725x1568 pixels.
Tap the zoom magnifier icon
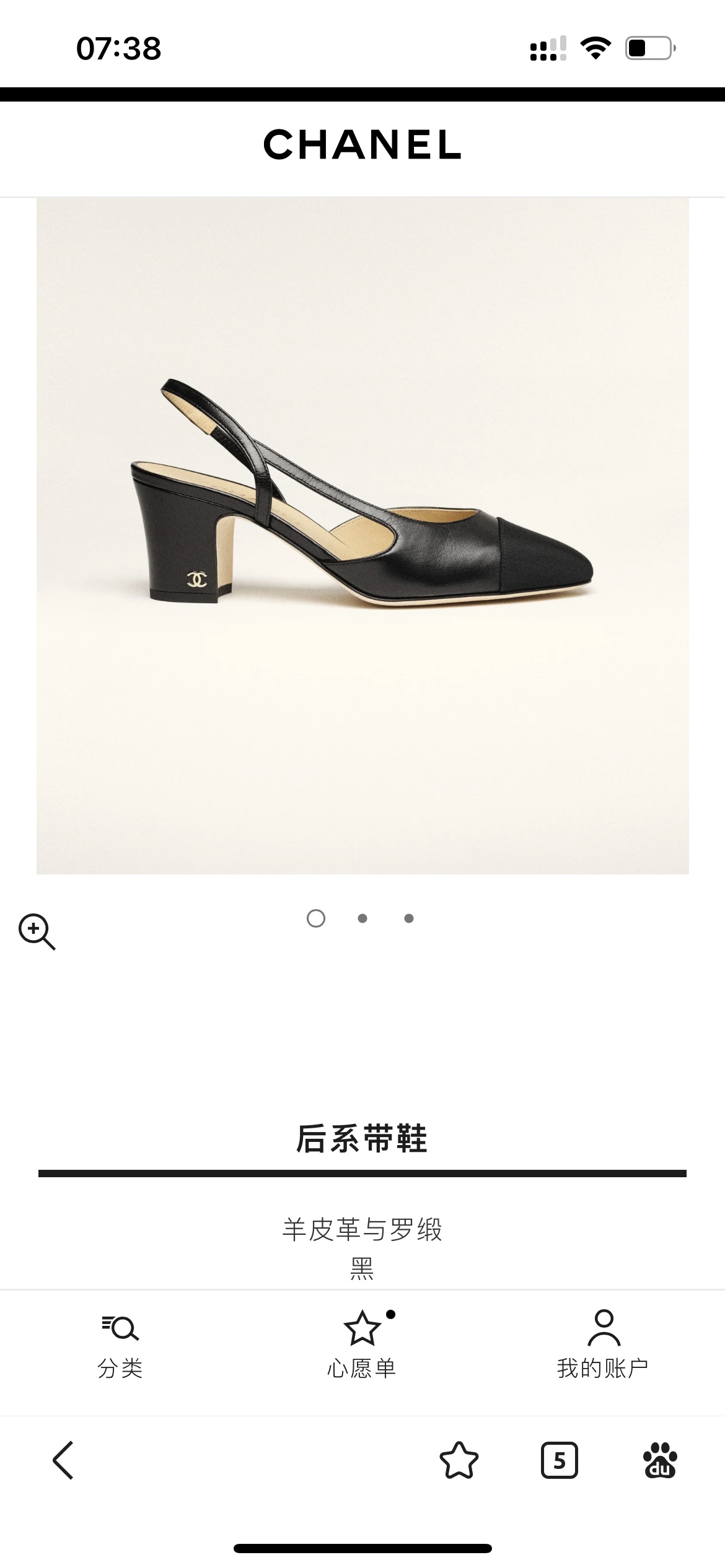click(37, 931)
